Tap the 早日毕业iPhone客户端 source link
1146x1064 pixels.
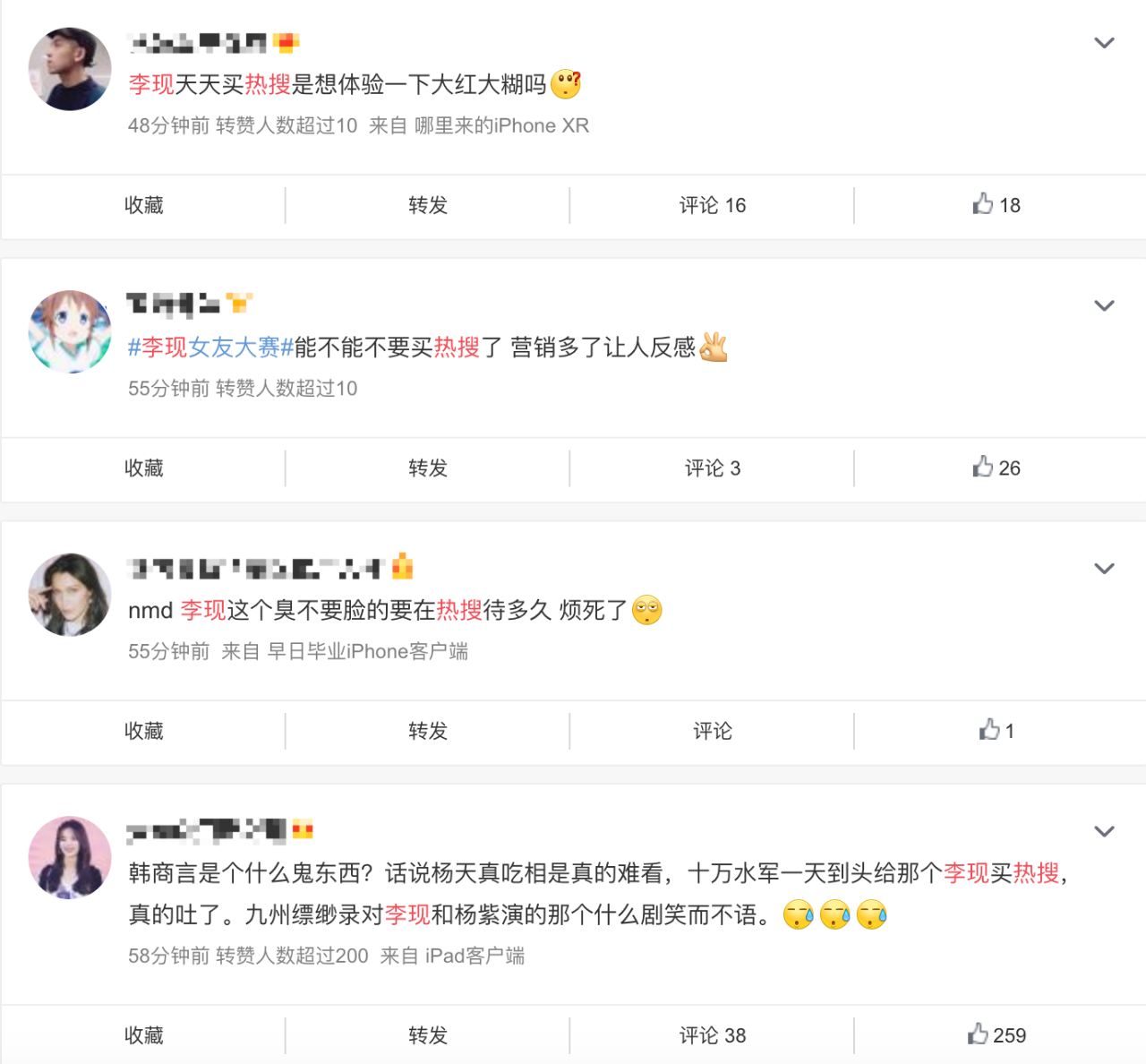click(x=368, y=651)
